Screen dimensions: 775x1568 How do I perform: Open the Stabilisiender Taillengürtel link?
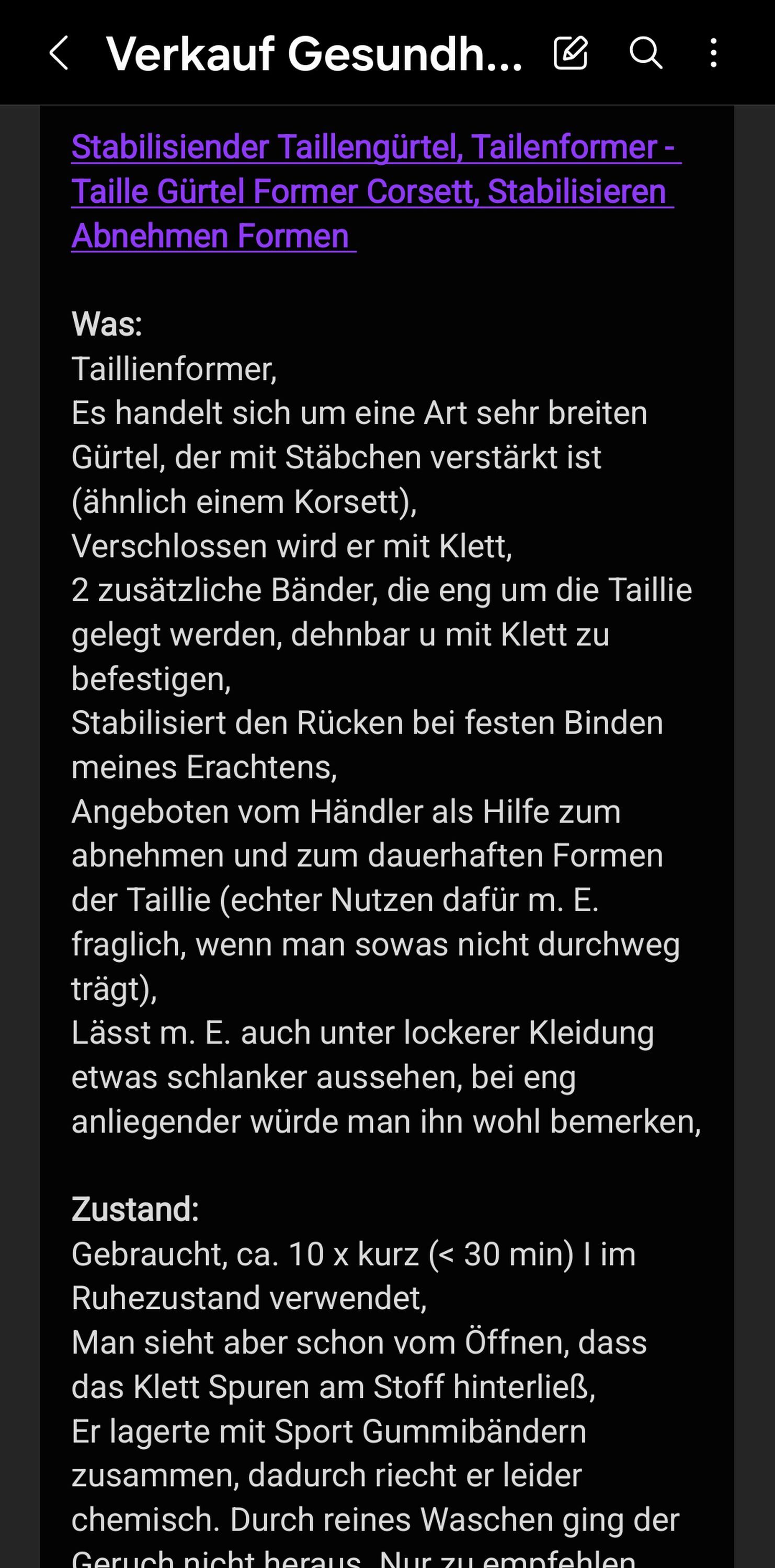(376, 191)
